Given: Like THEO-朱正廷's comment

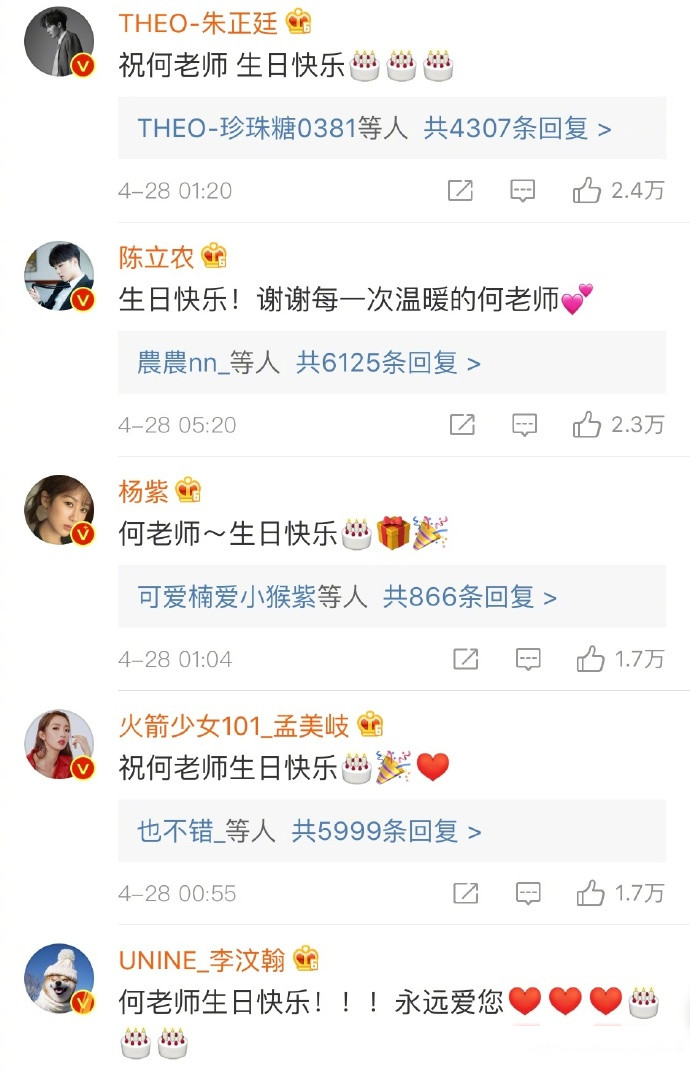Looking at the screenshot, I should click(587, 191).
